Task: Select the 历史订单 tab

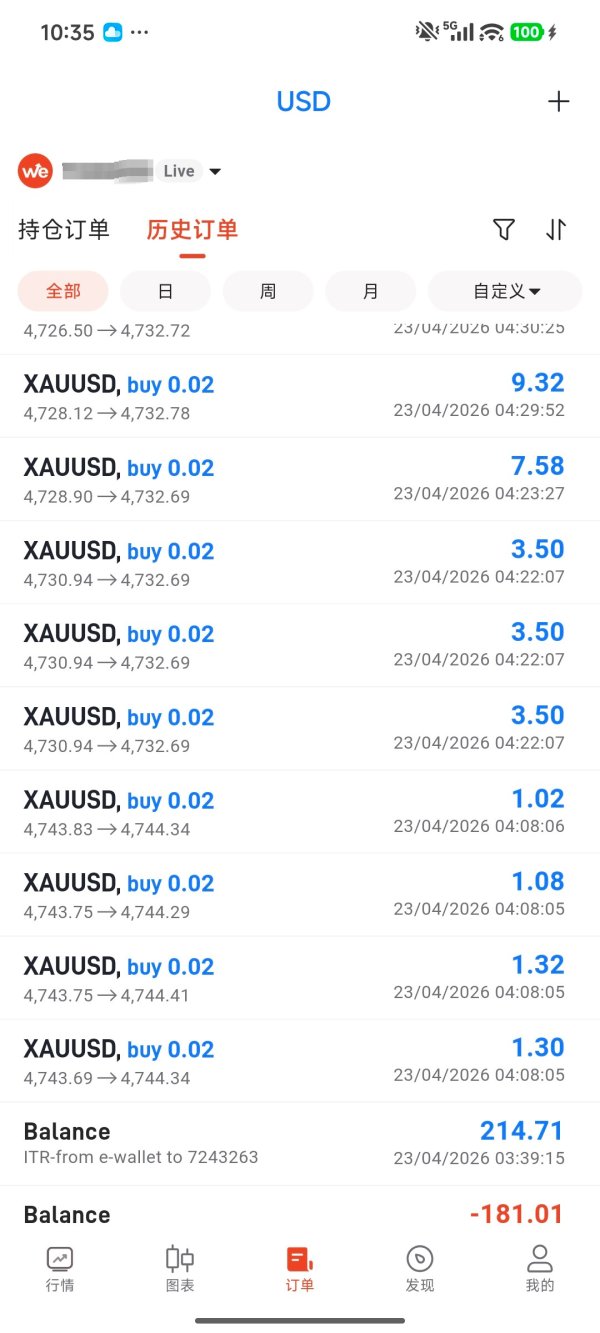Action: point(192,230)
